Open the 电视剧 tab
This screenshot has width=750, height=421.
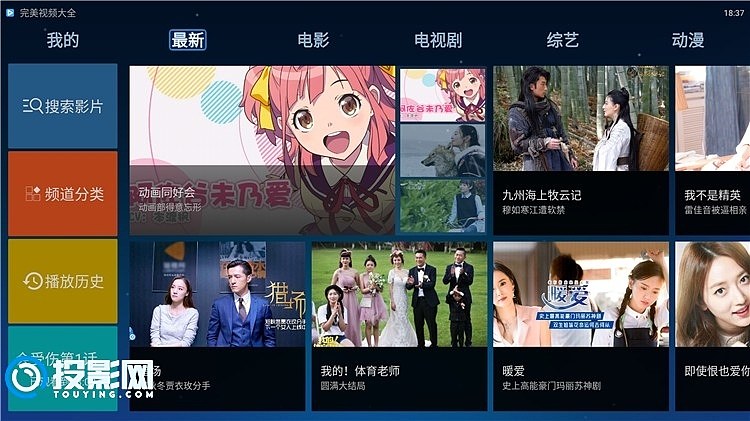pyautogui.click(x=438, y=41)
